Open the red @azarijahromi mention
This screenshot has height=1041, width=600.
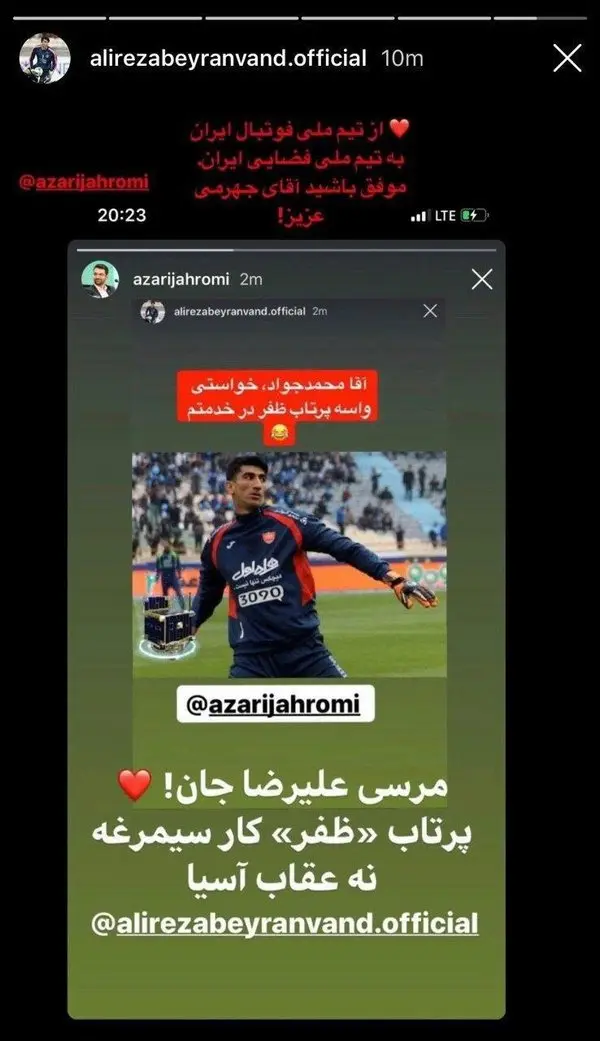click(84, 183)
